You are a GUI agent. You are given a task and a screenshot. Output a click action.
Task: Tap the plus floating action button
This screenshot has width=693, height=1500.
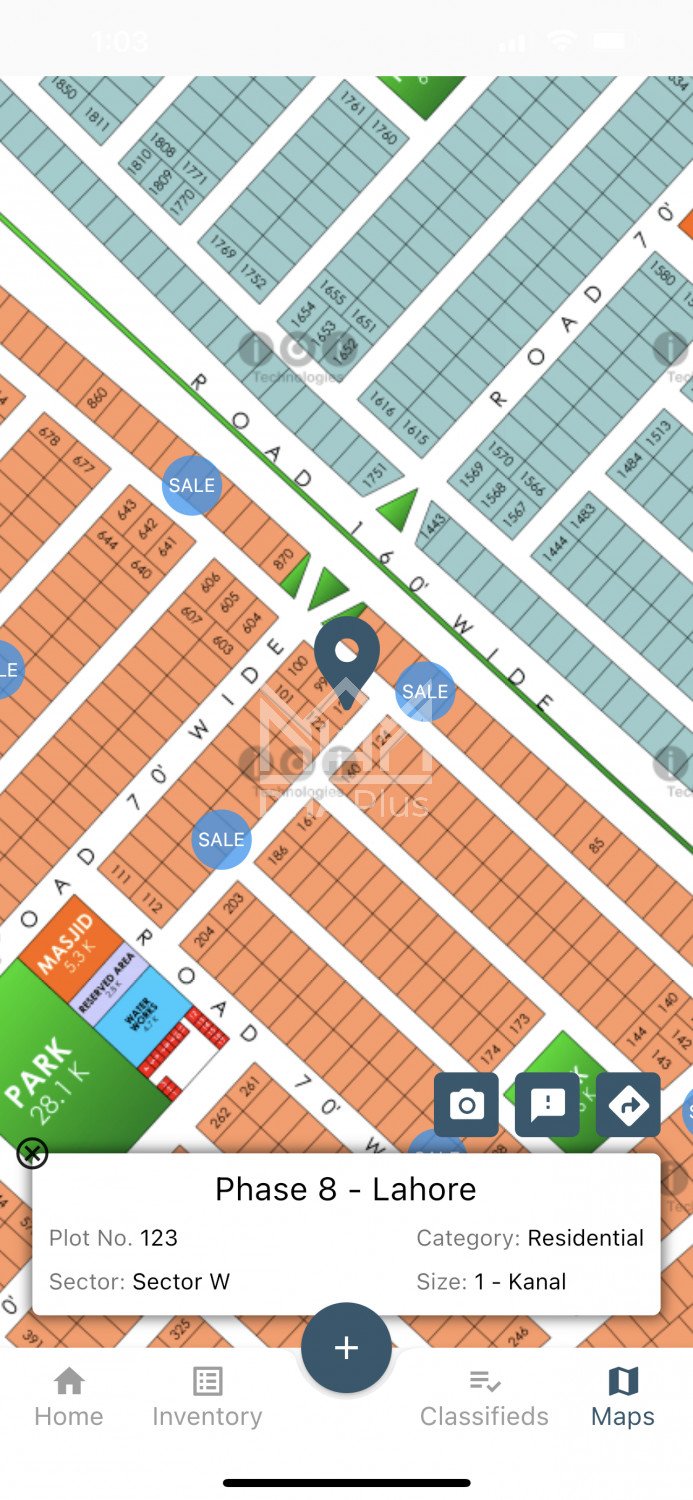pos(346,1347)
